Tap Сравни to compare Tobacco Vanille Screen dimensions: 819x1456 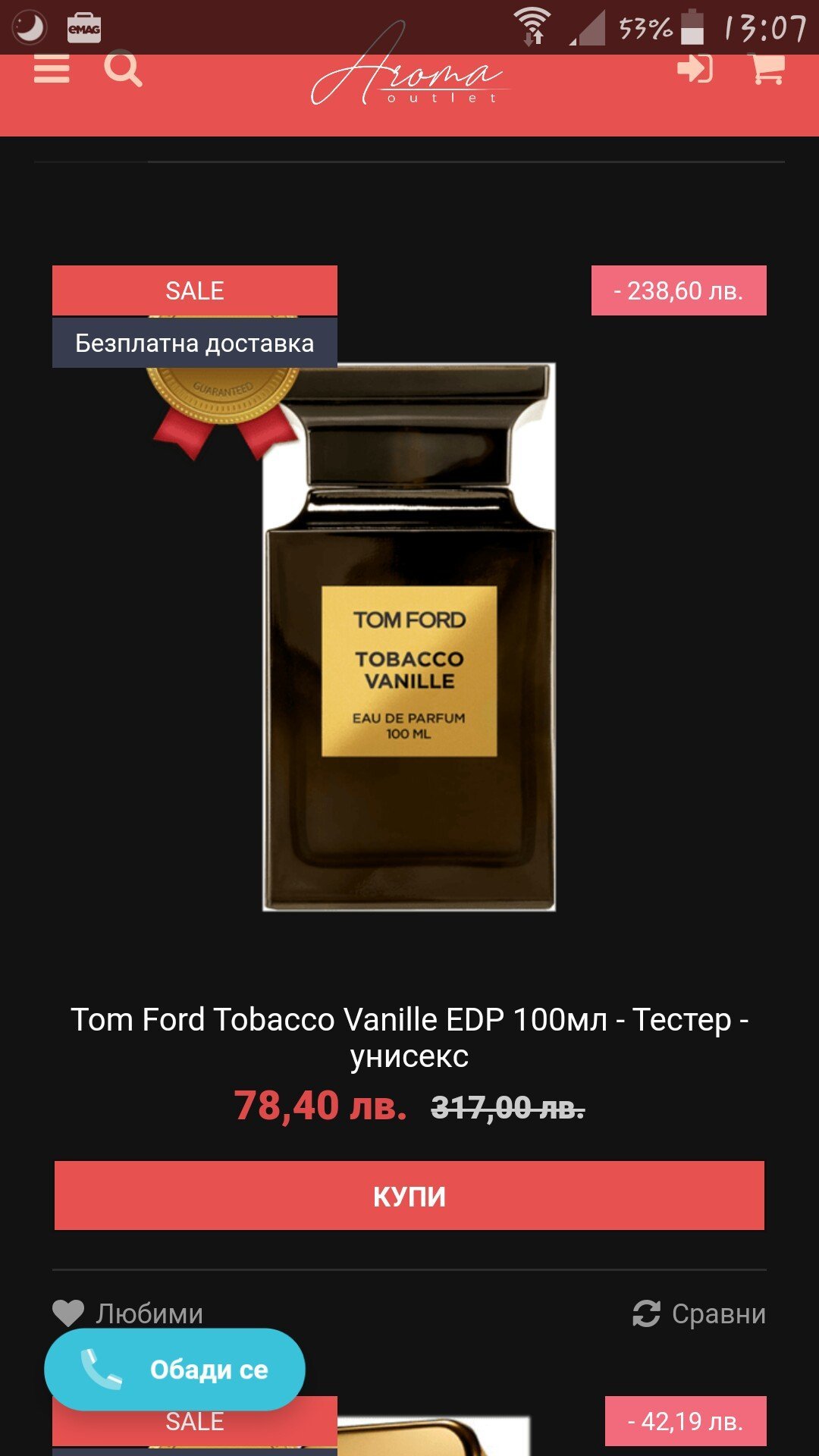pyautogui.click(x=699, y=1313)
